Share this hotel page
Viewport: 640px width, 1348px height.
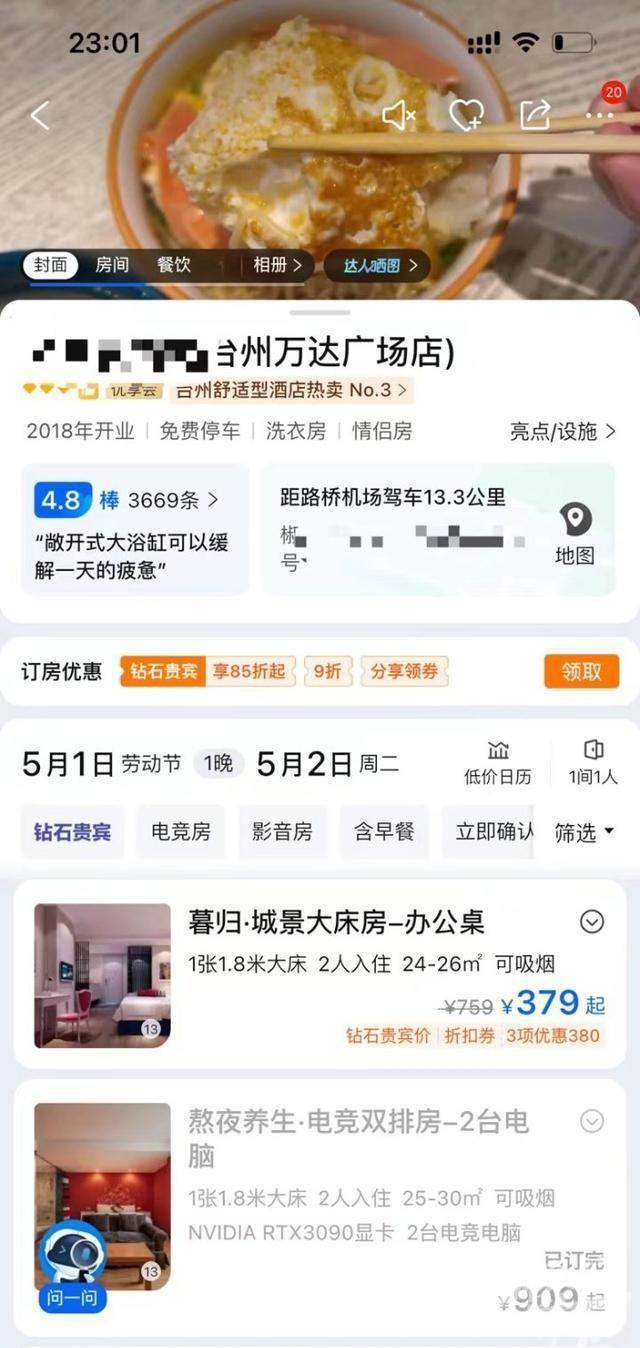535,116
